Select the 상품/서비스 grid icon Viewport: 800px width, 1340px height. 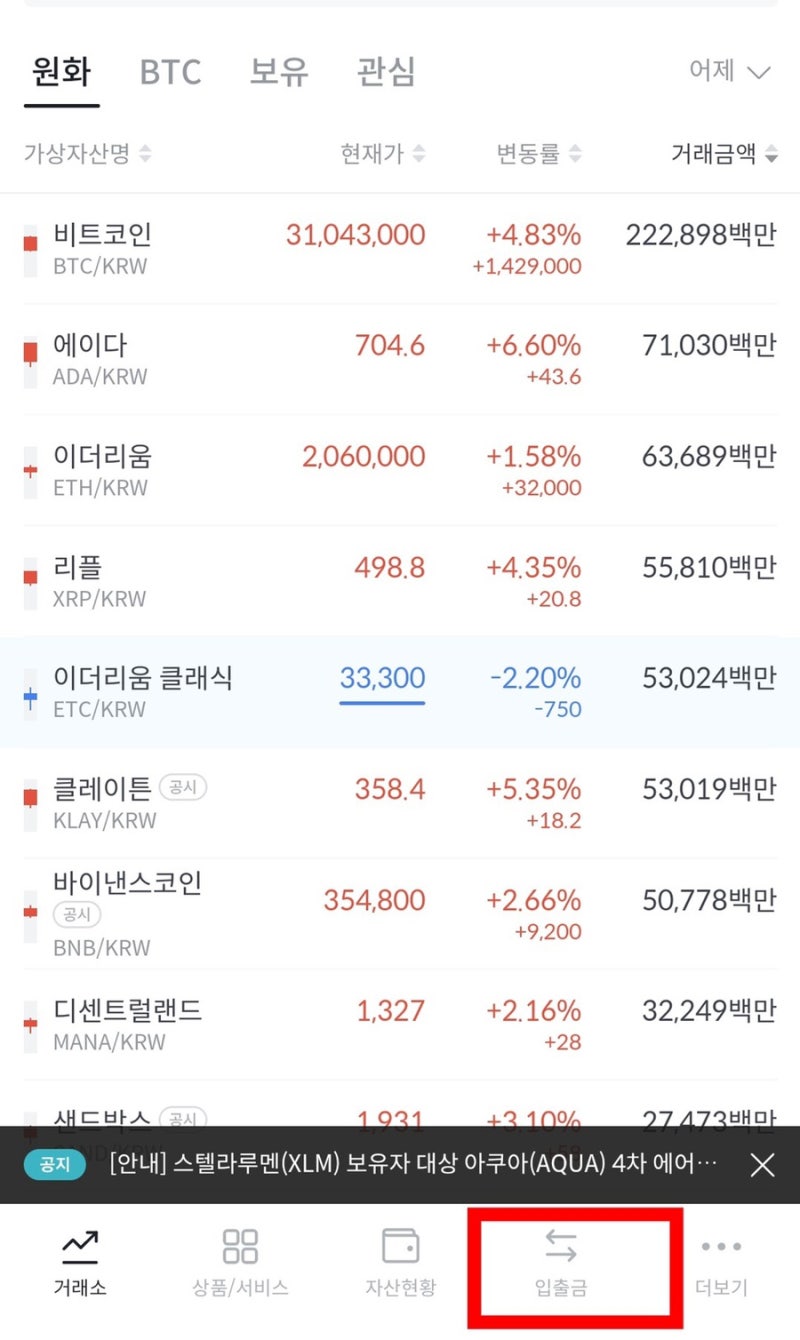pyautogui.click(x=240, y=1247)
